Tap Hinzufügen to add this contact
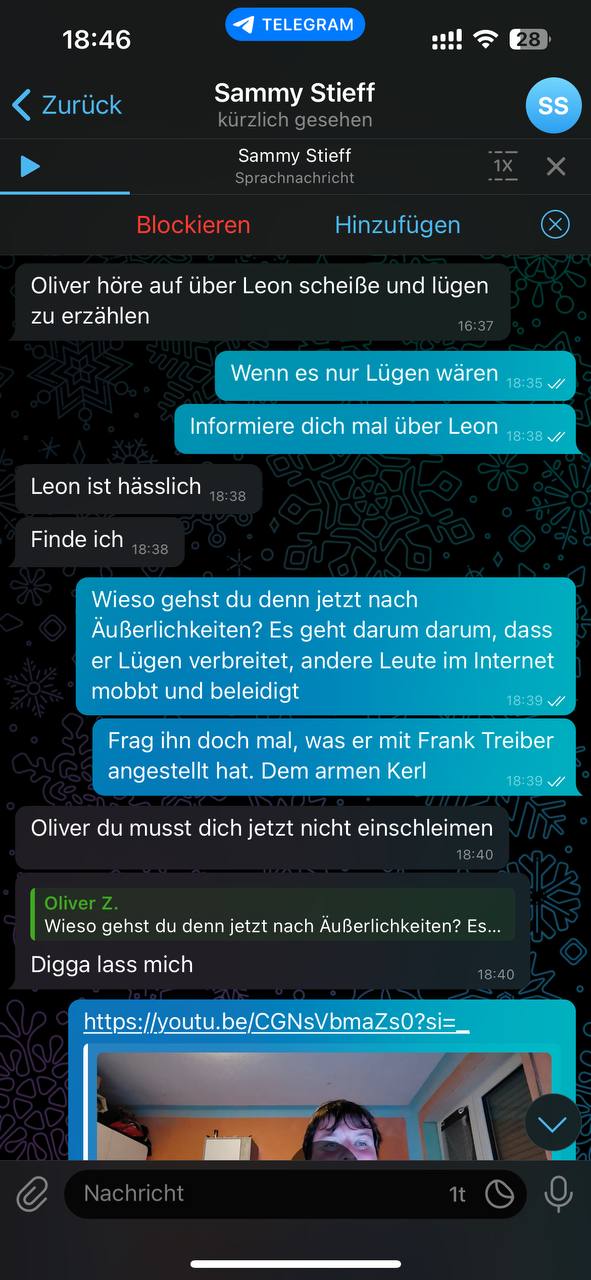 coord(398,225)
